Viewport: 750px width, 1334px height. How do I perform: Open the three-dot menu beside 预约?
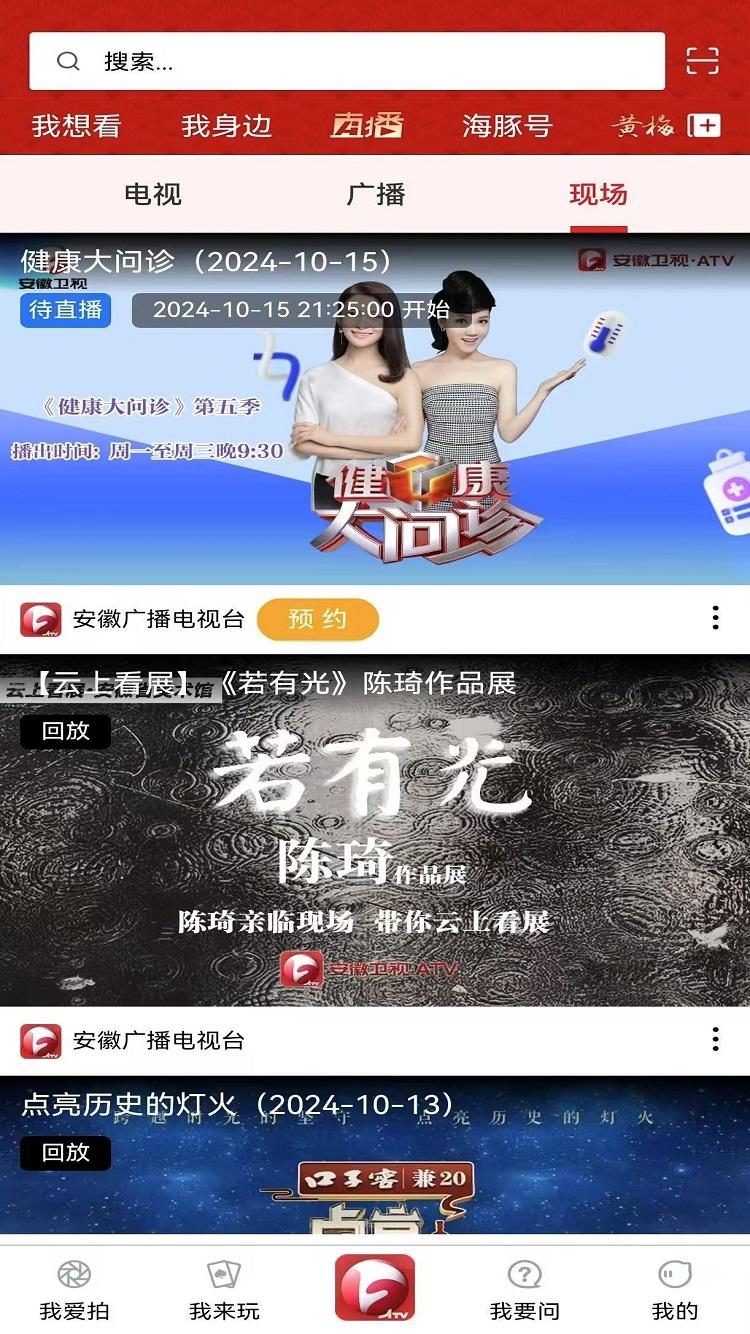pyautogui.click(x=715, y=620)
